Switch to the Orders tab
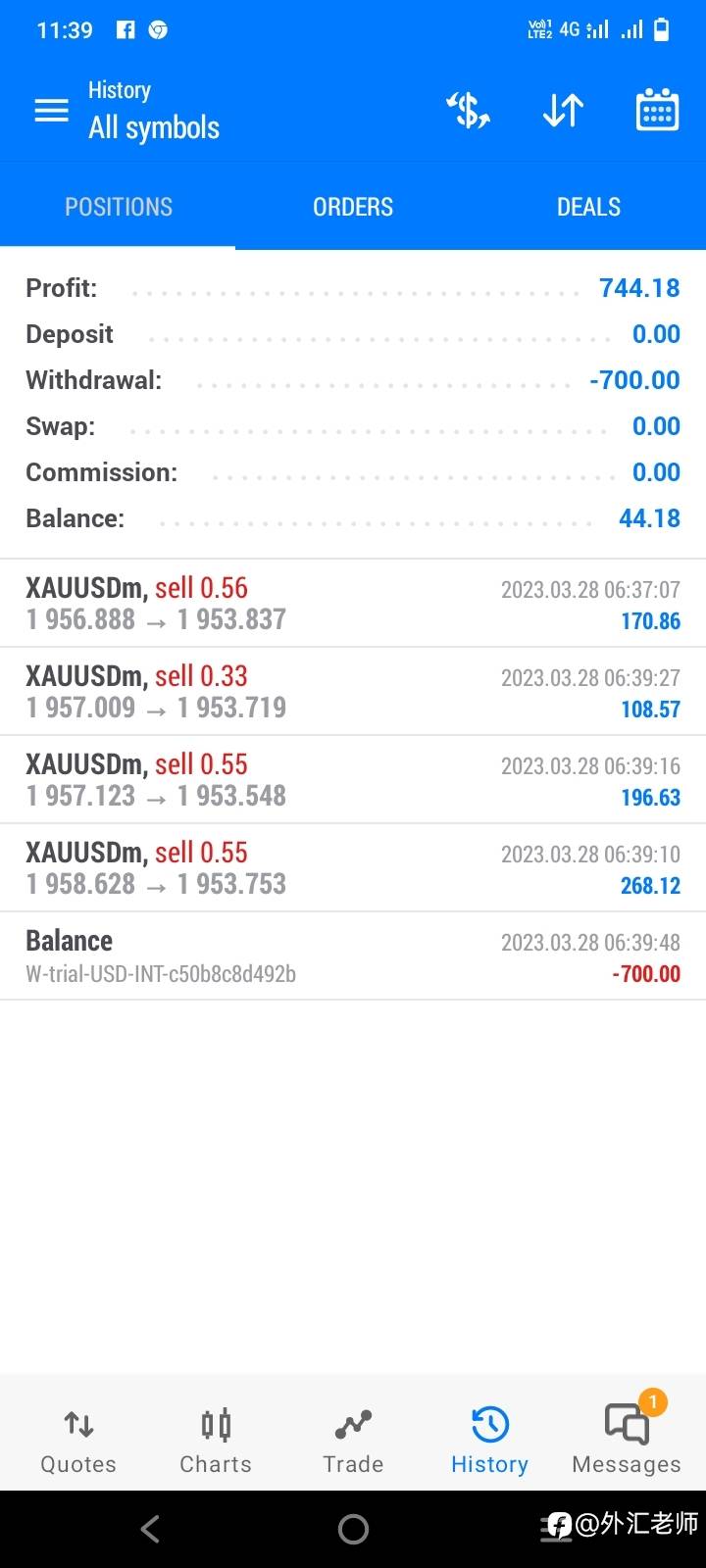The image size is (706, 1568). pyautogui.click(x=353, y=207)
